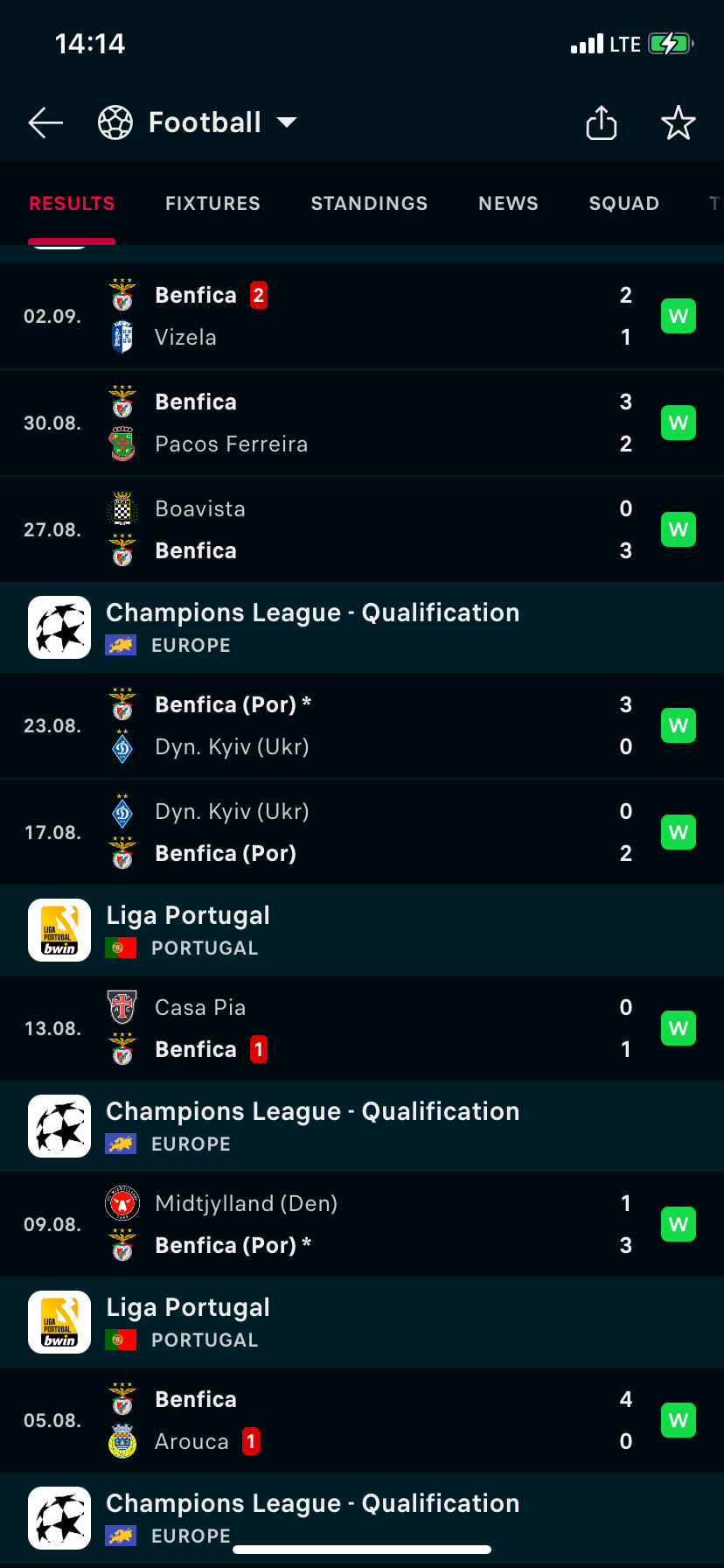Go back using the arrow icon
724x1568 pixels.
(45, 123)
